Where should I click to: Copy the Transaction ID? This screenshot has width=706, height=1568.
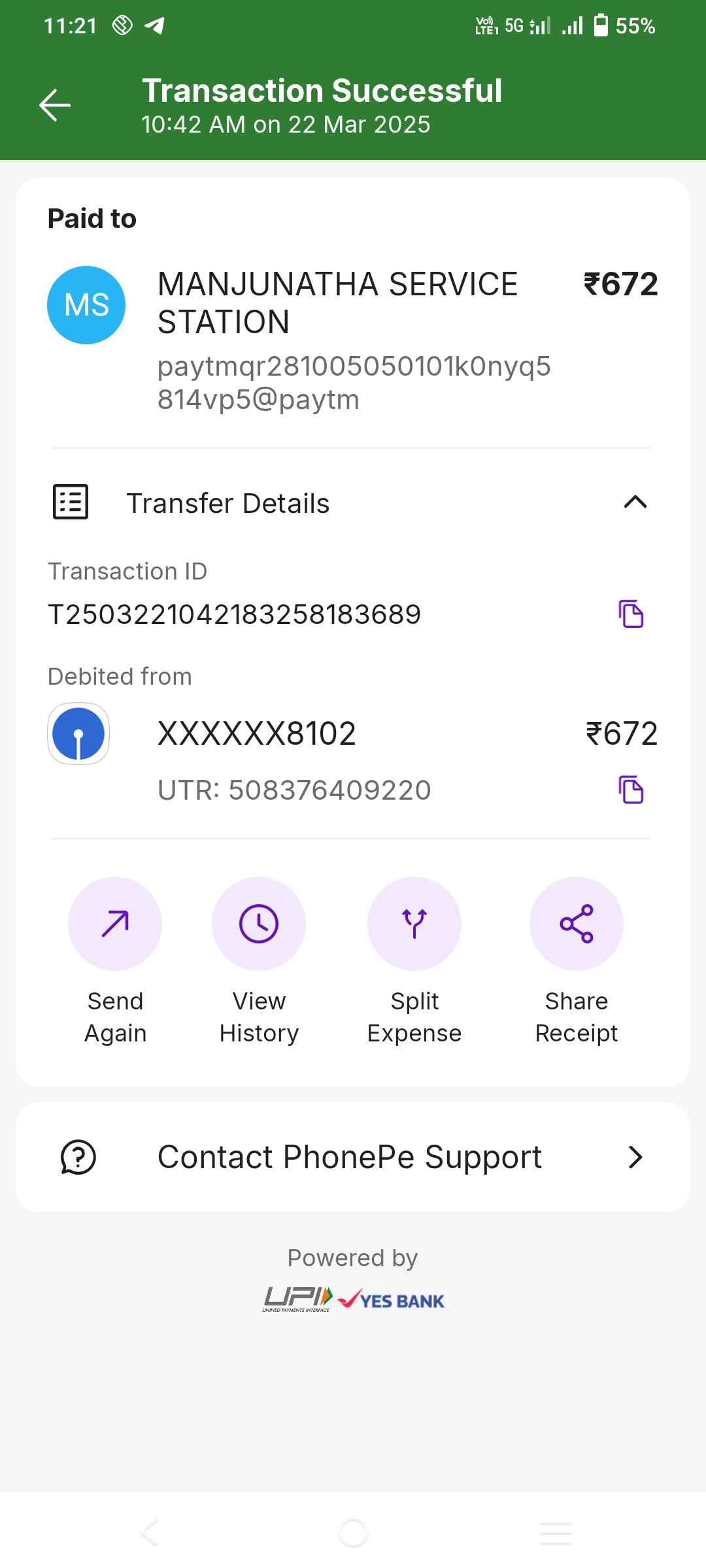coord(631,613)
